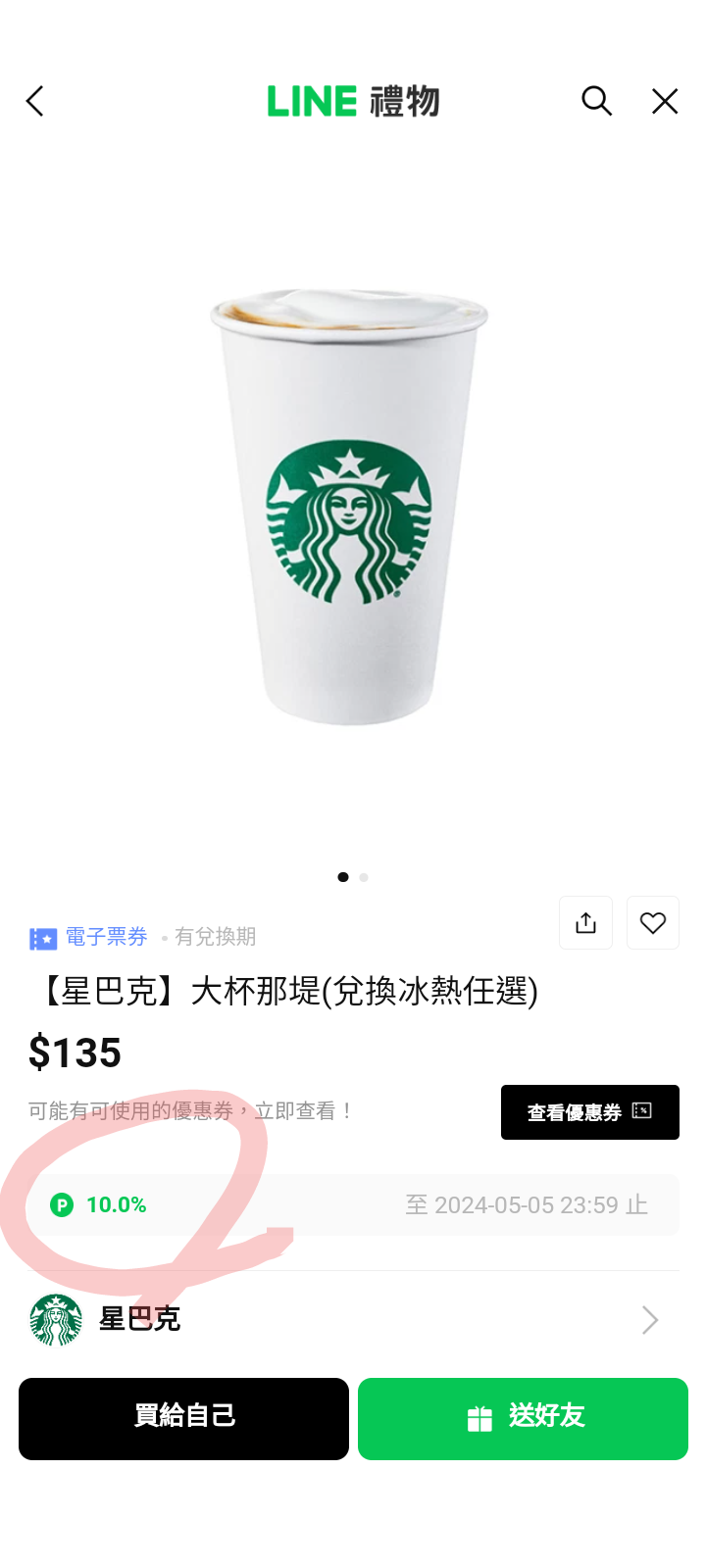The height and width of the screenshot is (1568, 706).
Task: Open the Starbucks cup product image
Action: click(349, 505)
